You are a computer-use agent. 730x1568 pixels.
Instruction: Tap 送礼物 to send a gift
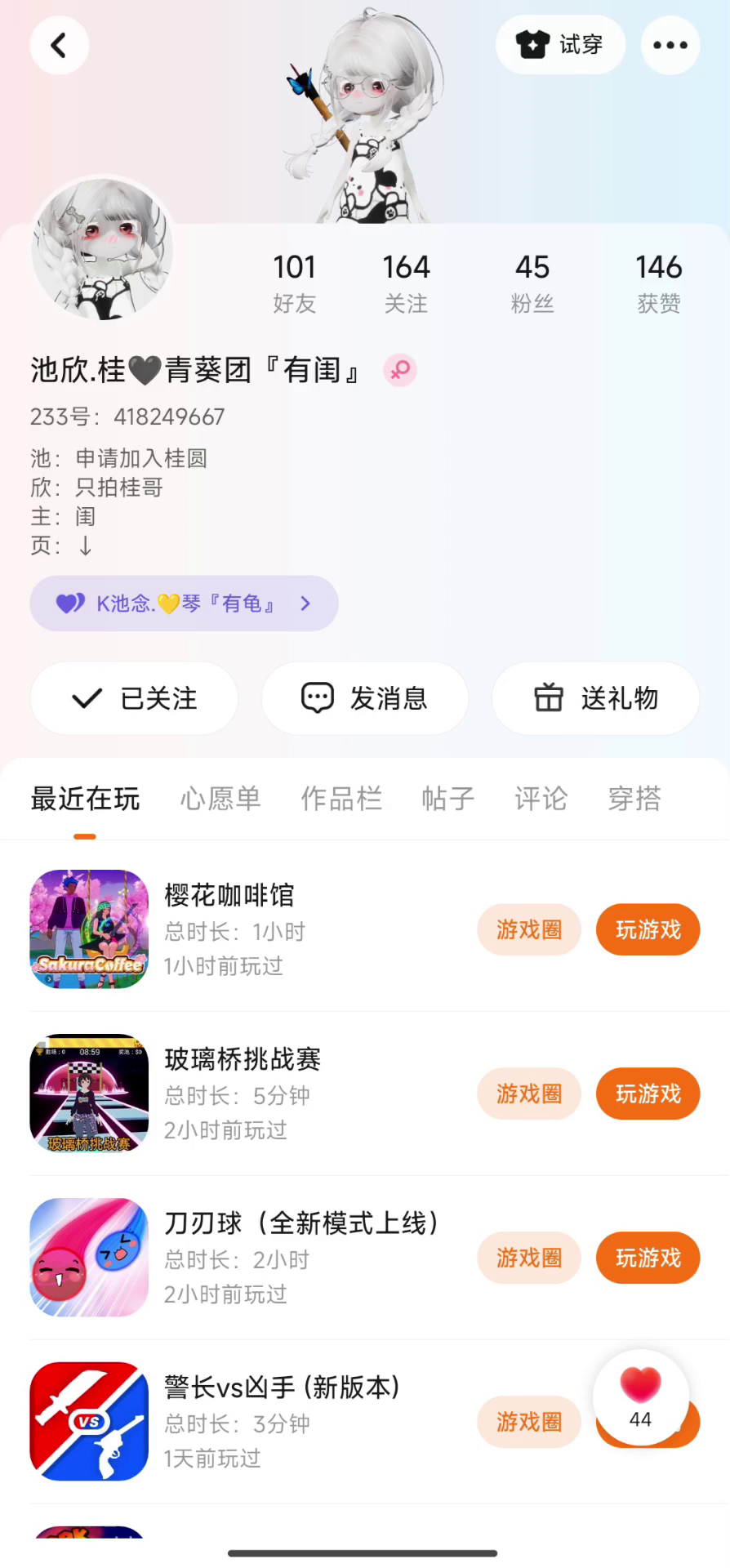tap(595, 698)
